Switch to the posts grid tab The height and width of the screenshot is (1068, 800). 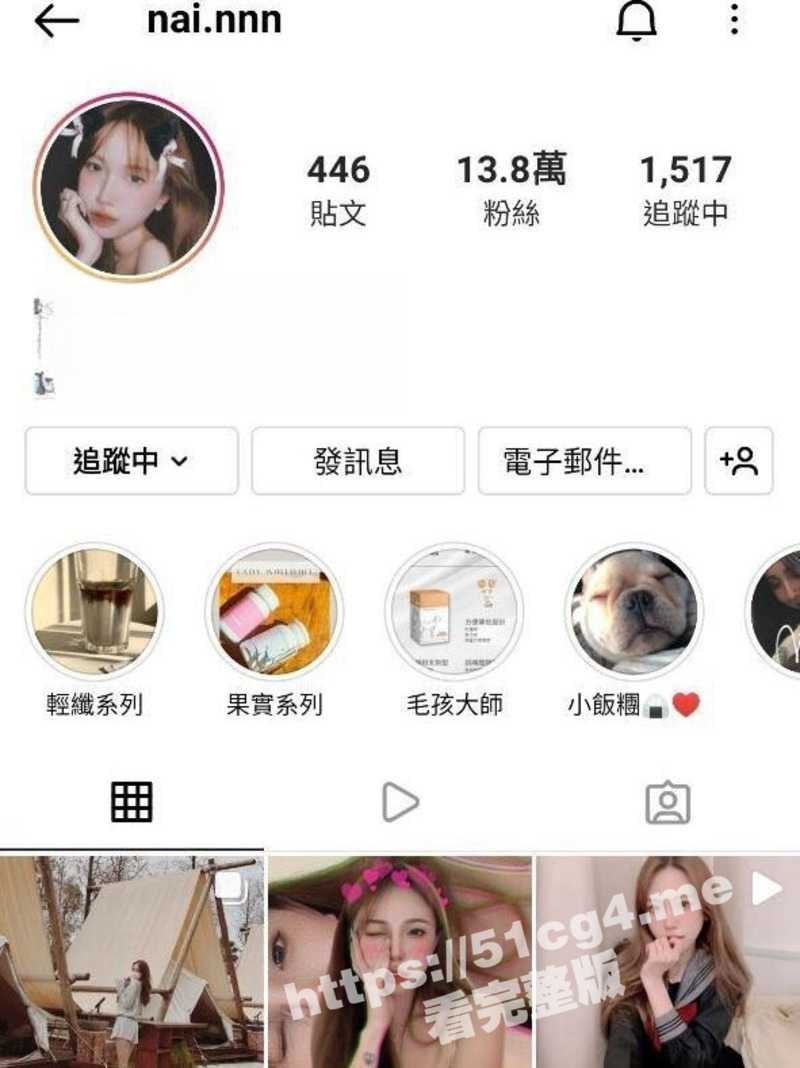point(132,802)
